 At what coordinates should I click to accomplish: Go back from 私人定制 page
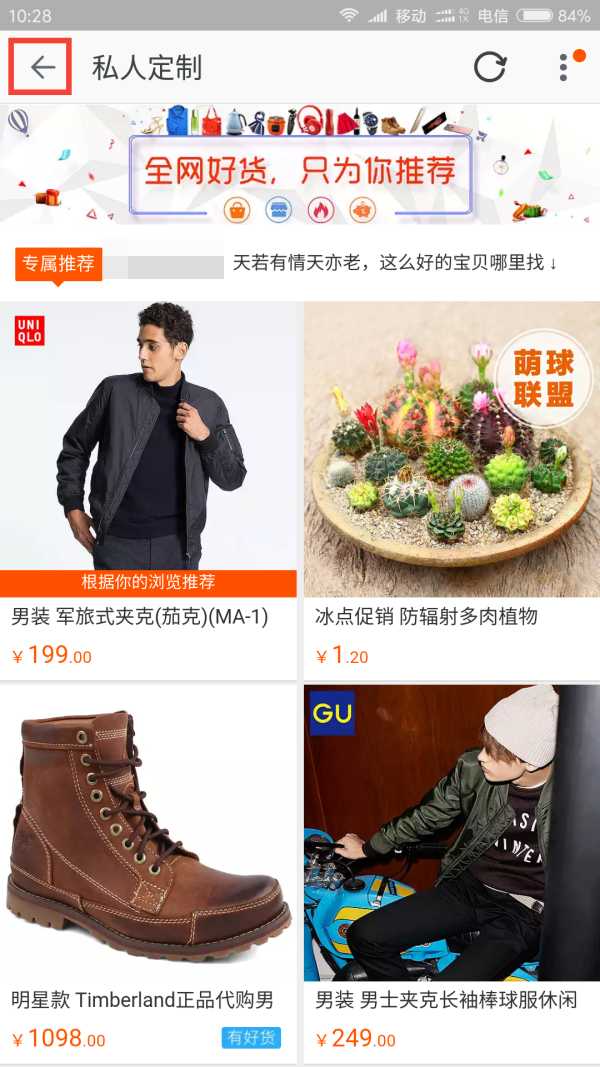[x=41, y=67]
